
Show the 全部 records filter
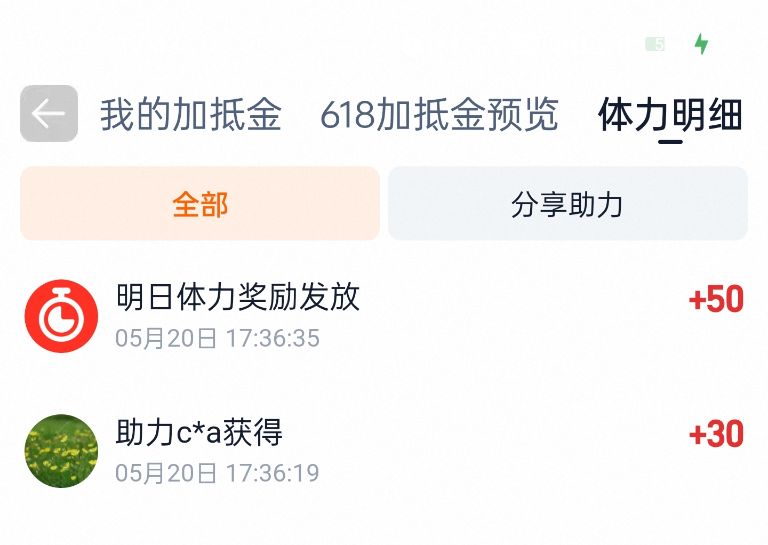click(200, 204)
